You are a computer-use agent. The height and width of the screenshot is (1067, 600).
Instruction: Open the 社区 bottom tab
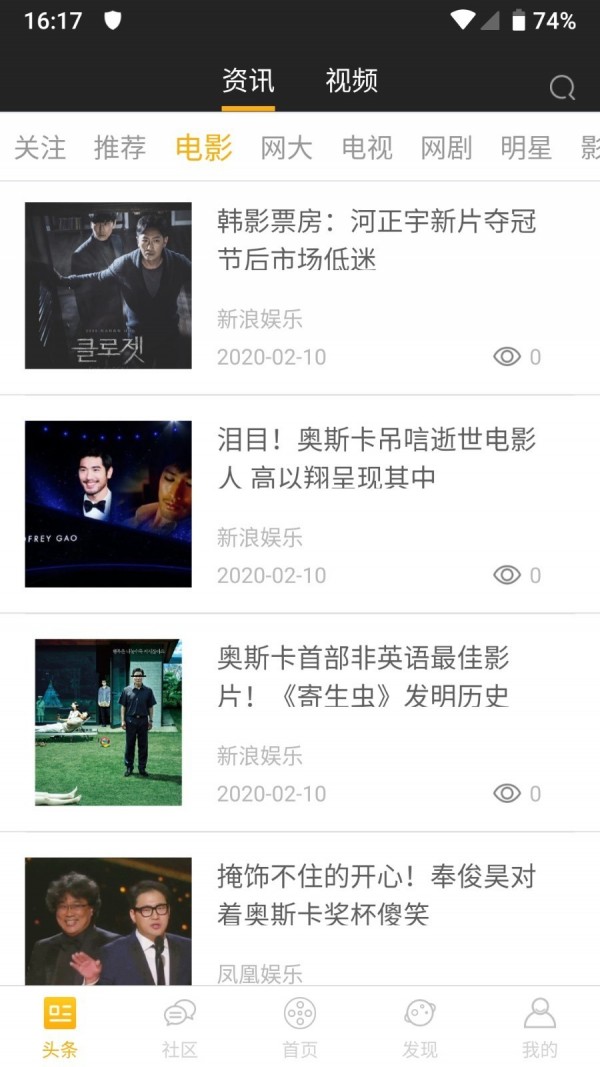[180, 1028]
